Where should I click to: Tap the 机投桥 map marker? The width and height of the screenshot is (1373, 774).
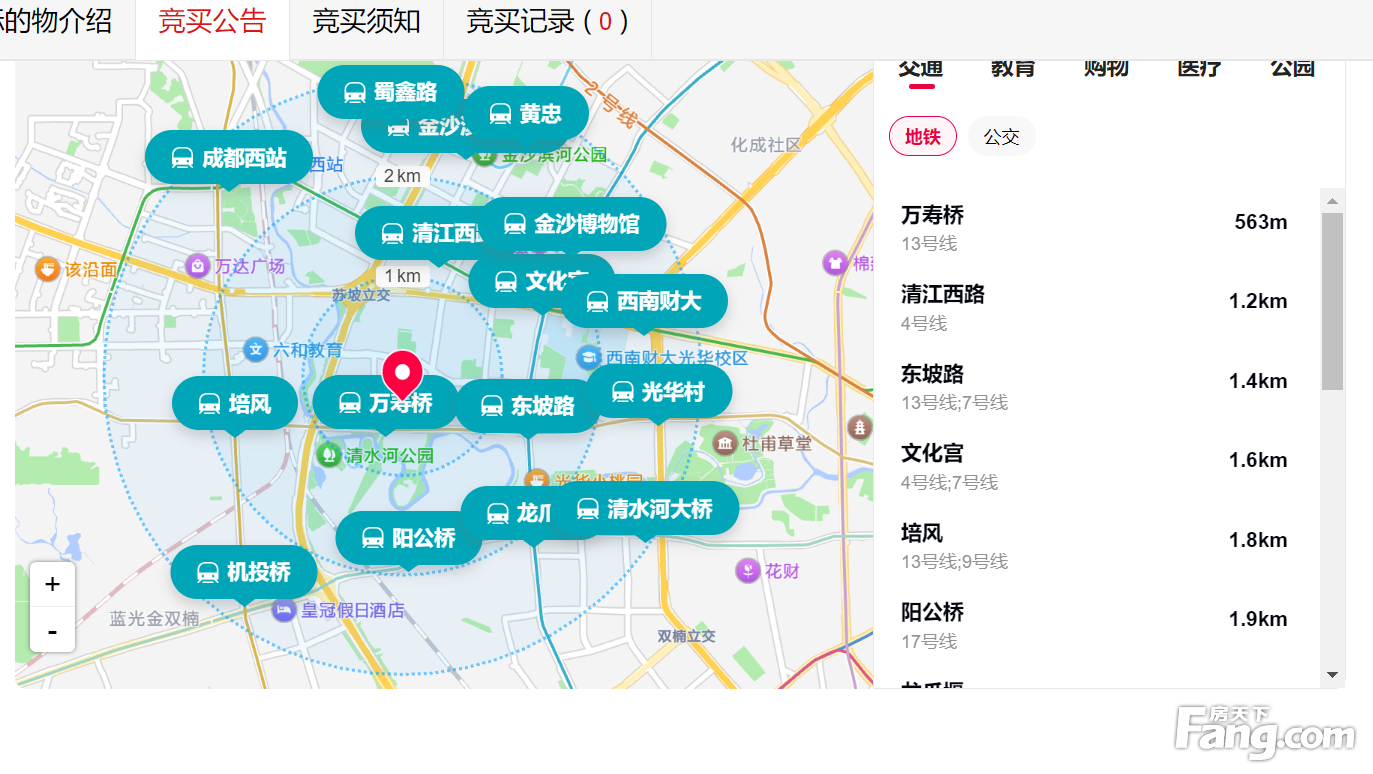[x=244, y=572]
